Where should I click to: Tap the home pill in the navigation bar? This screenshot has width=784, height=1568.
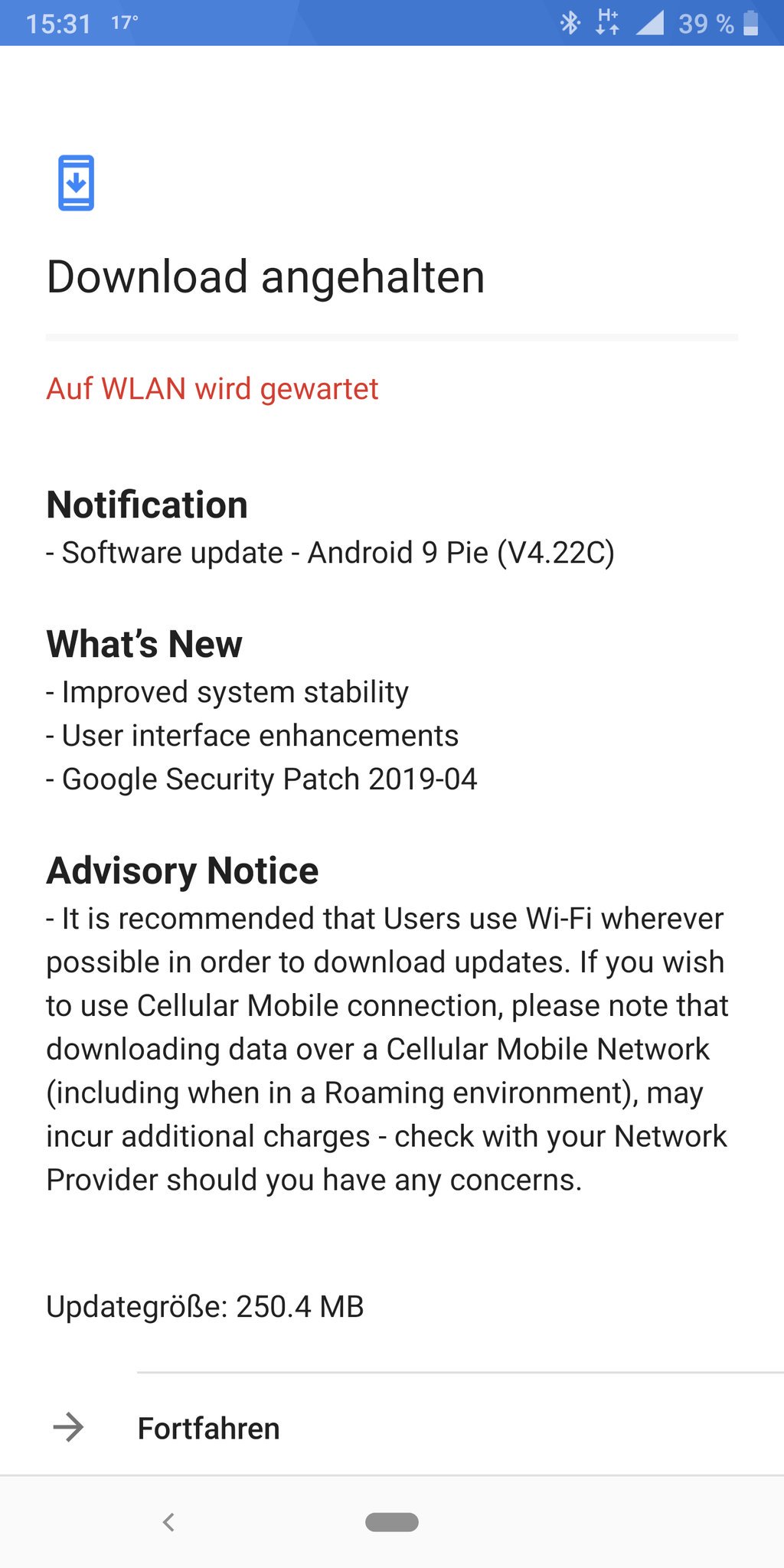392,1522
